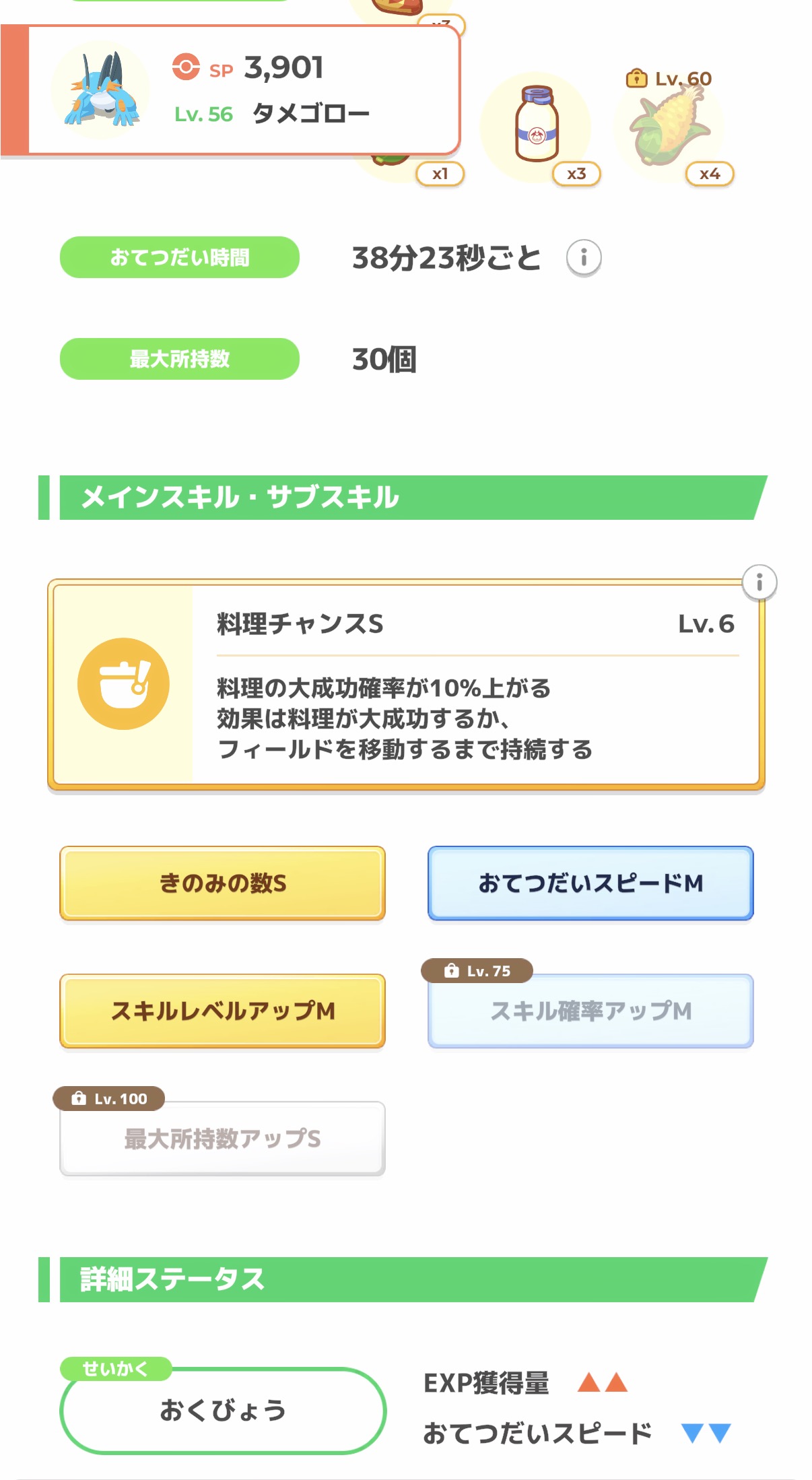Image resolution: width=812 pixels, height=1480 pixels.
Task: View the locked スキル確率アップM sub skill
Action: [590, 1011]
